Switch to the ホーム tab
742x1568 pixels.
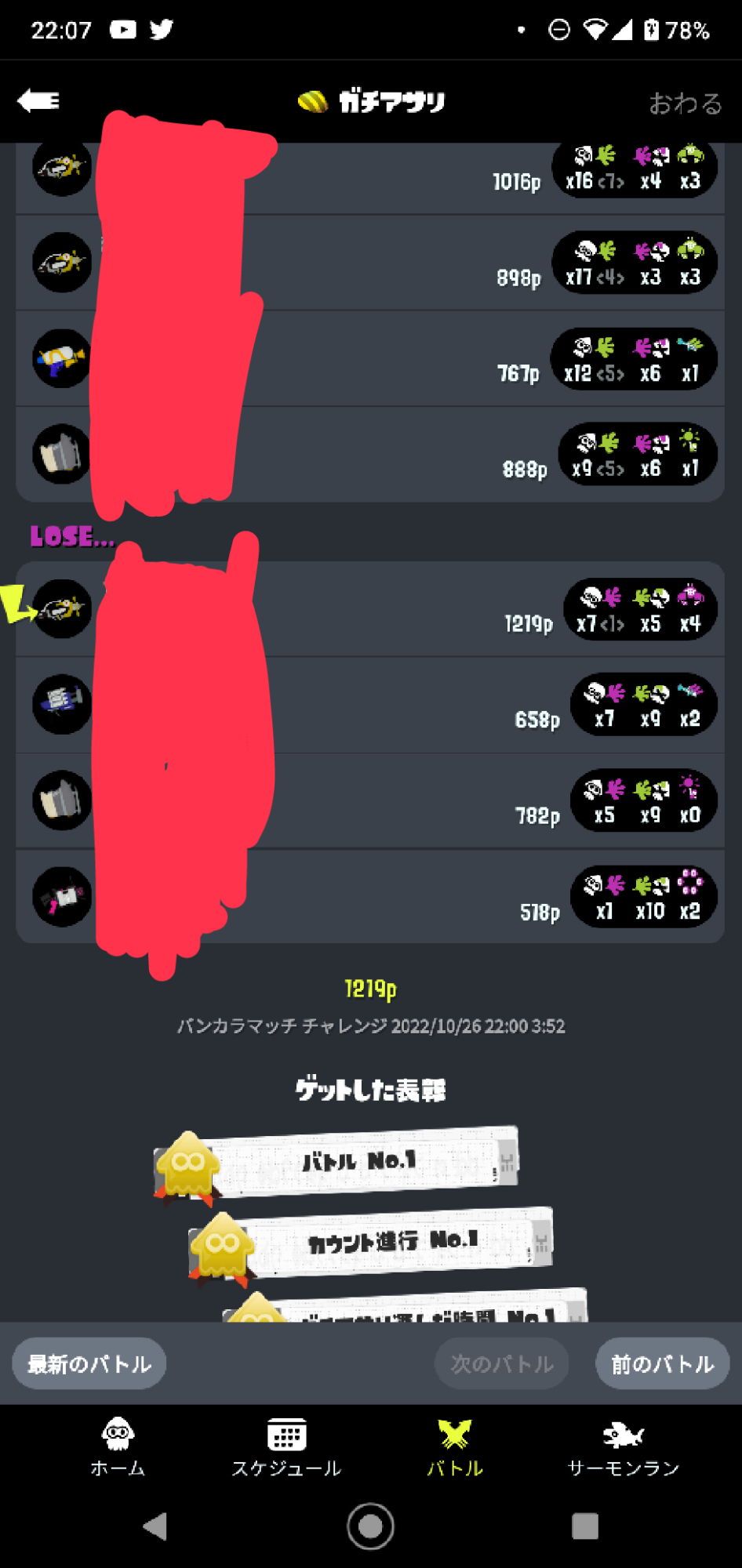[118, 1447]
